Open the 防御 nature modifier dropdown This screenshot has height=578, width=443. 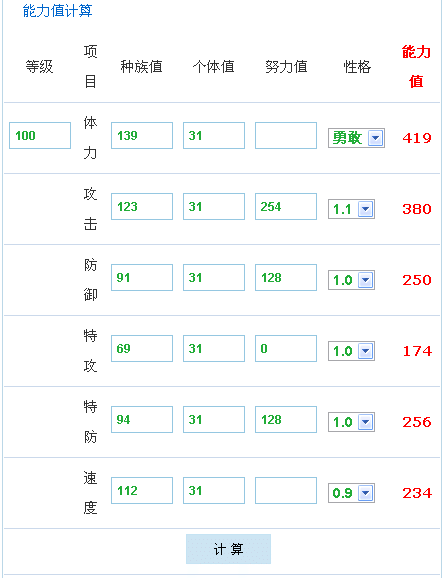click(352, 280)
